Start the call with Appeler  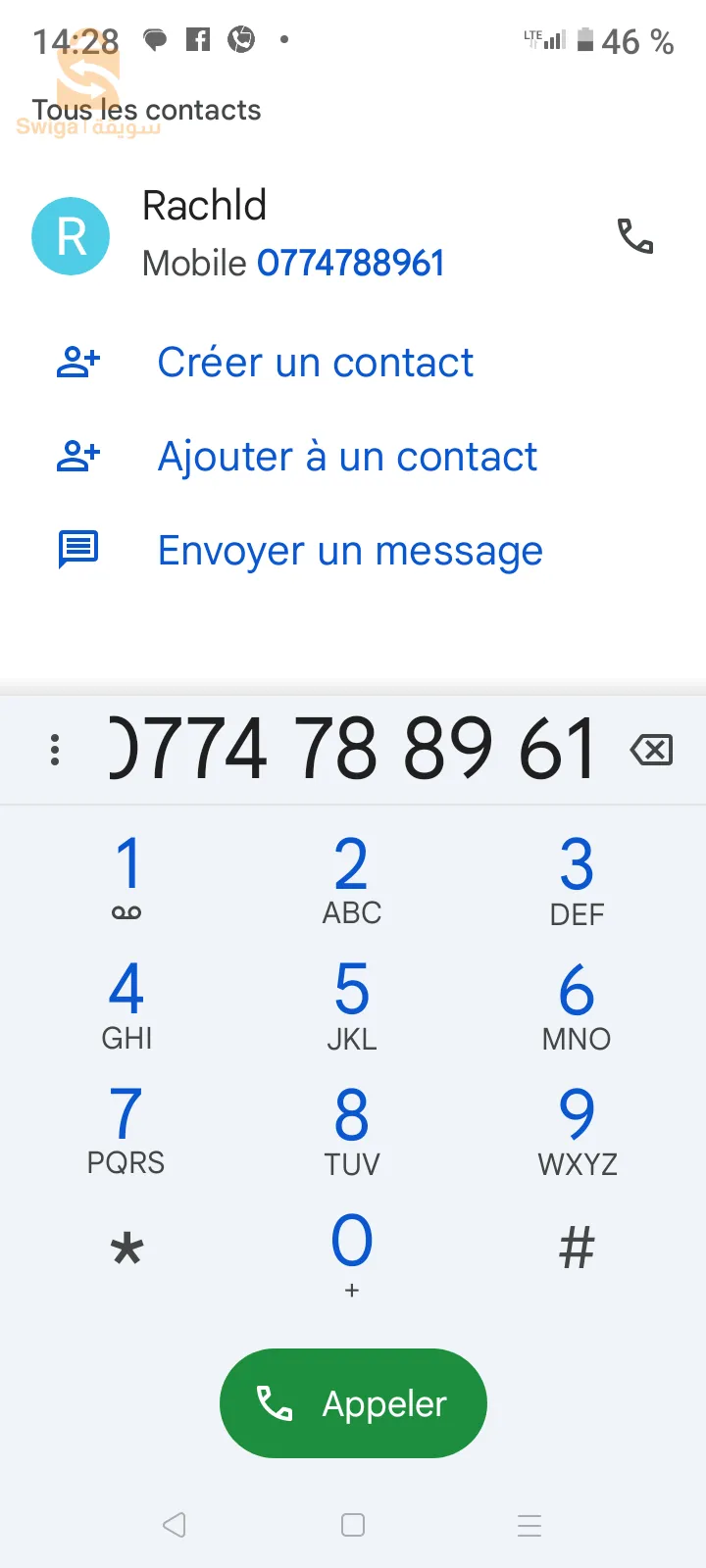353,1403
